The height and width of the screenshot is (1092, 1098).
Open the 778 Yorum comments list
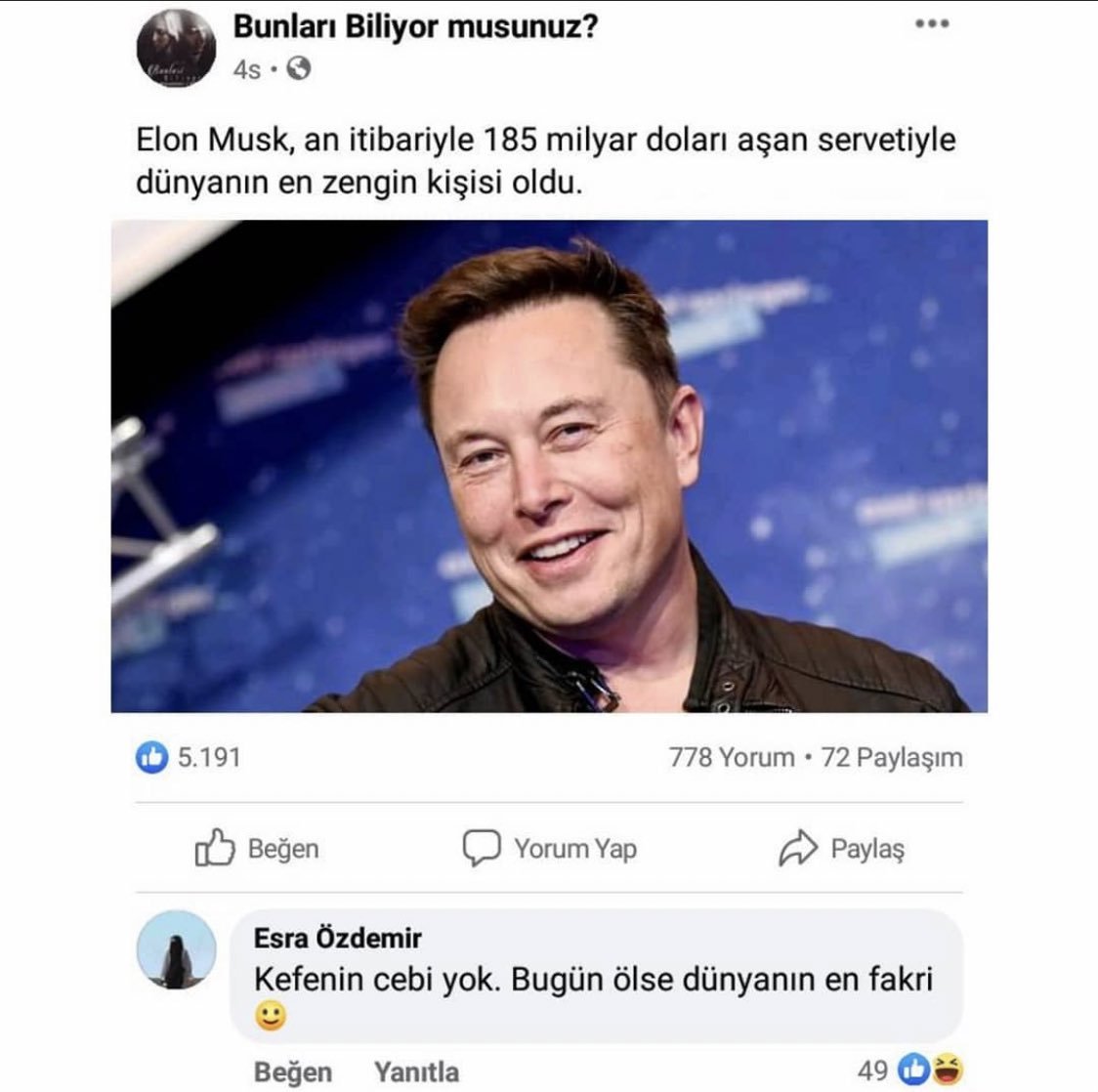732,757
